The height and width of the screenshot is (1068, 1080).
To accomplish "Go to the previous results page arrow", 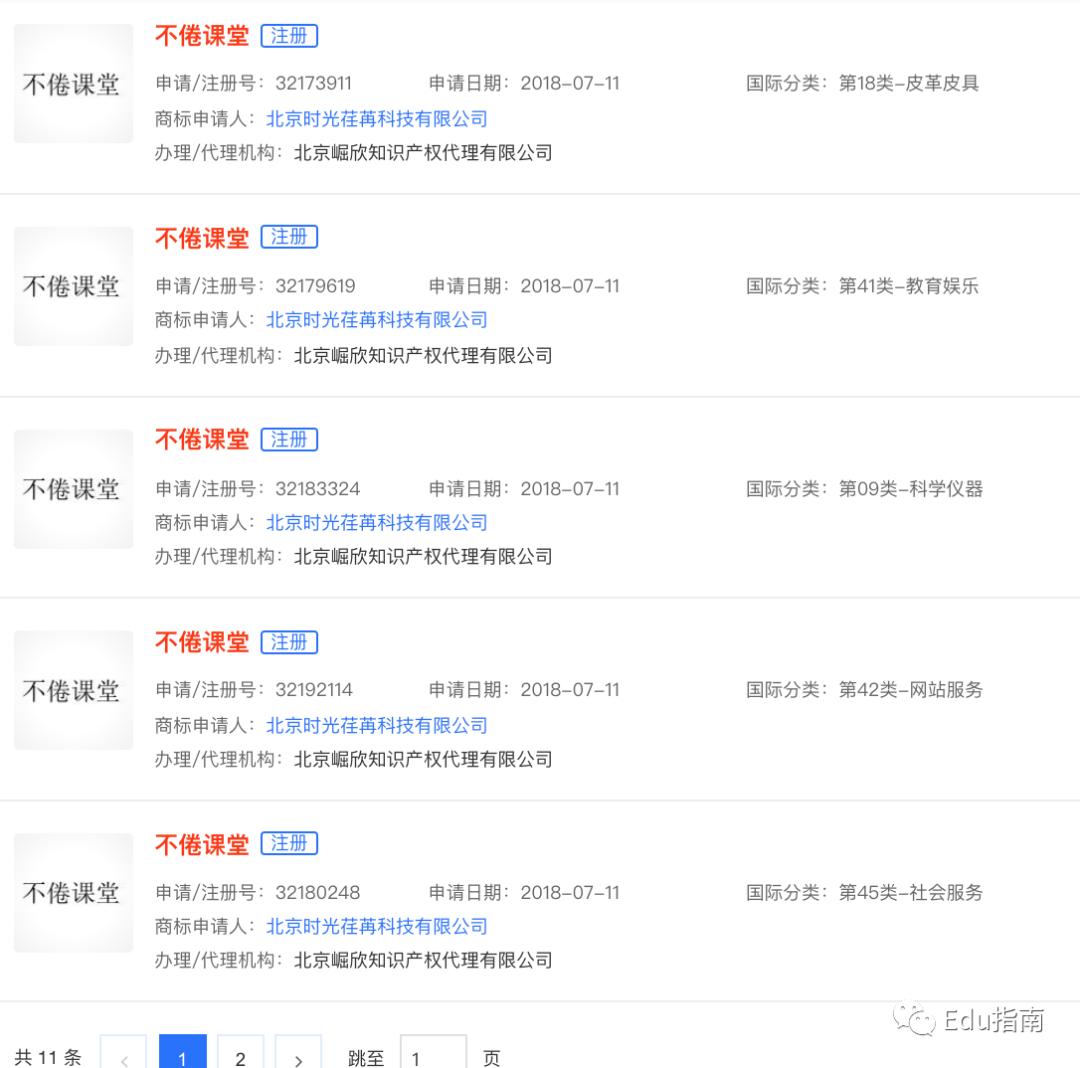I will click(x=124, y=1056).
